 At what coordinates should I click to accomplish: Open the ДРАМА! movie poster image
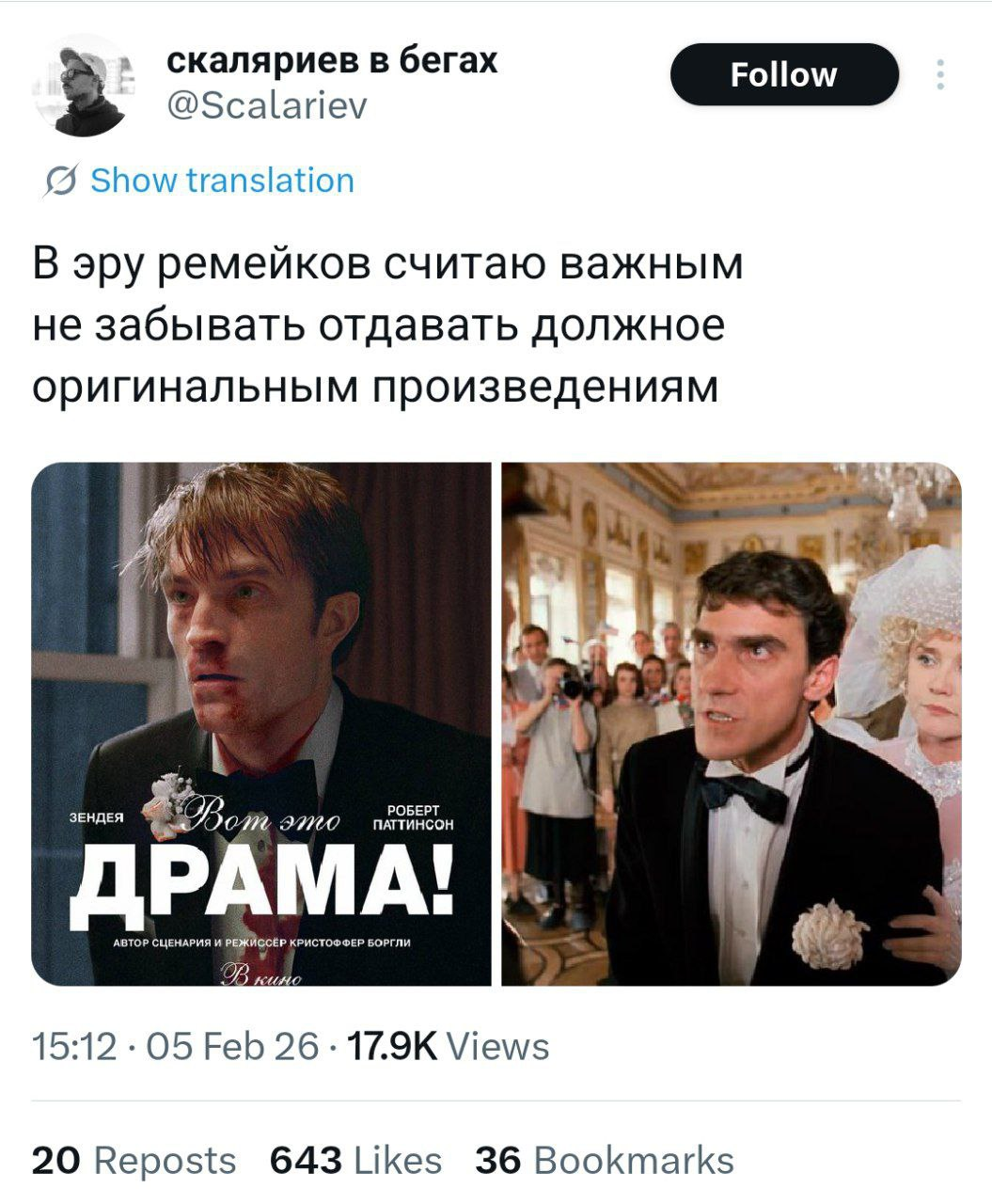click(261, 723)
